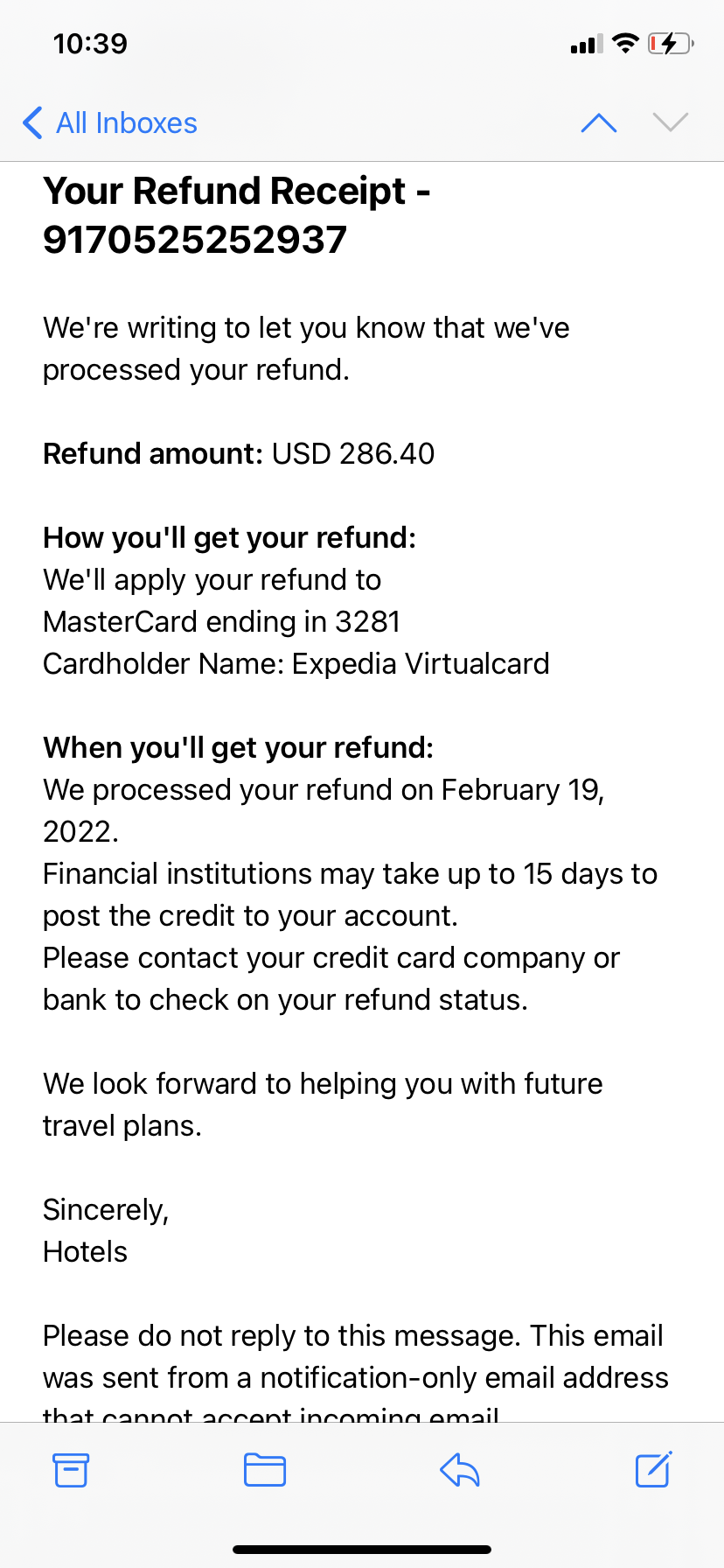Tap the refund amount USD 286.40
The height and width of the screenshot is (1568, 724).
(353, 453)
